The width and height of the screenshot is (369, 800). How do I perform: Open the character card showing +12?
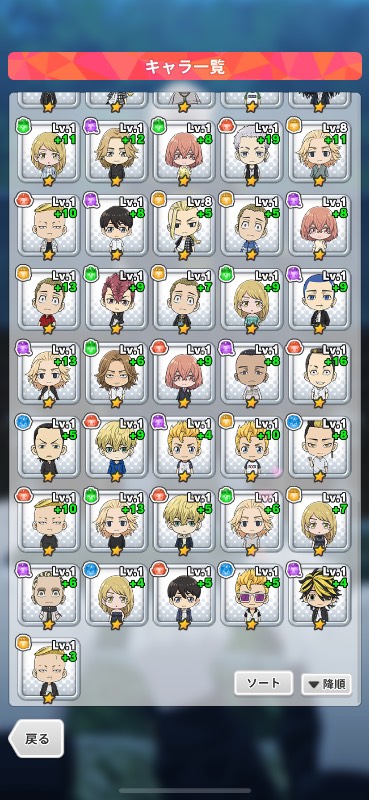[116, 151]
